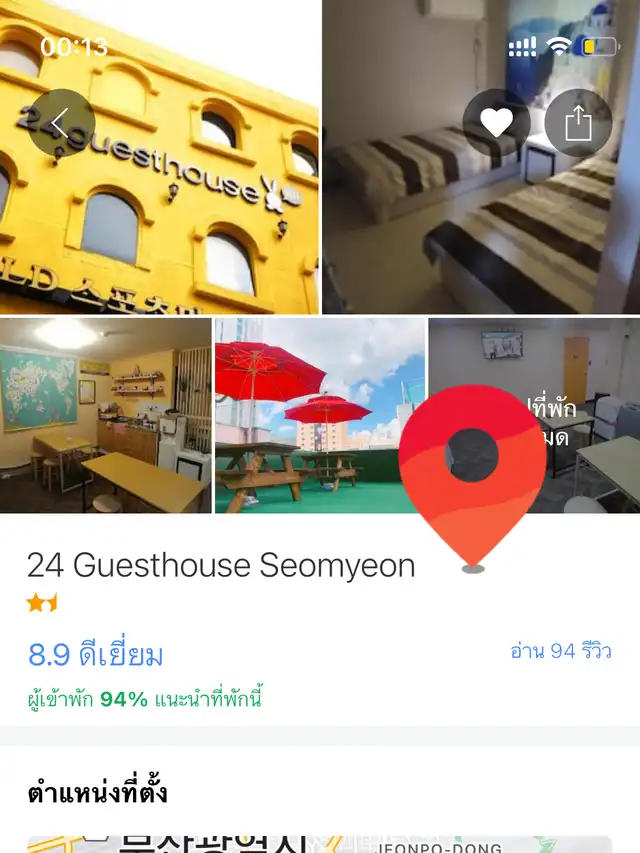View the rooftop red umbrellas photo
This screenshot has height=853, width=640.
click(318, 415)
